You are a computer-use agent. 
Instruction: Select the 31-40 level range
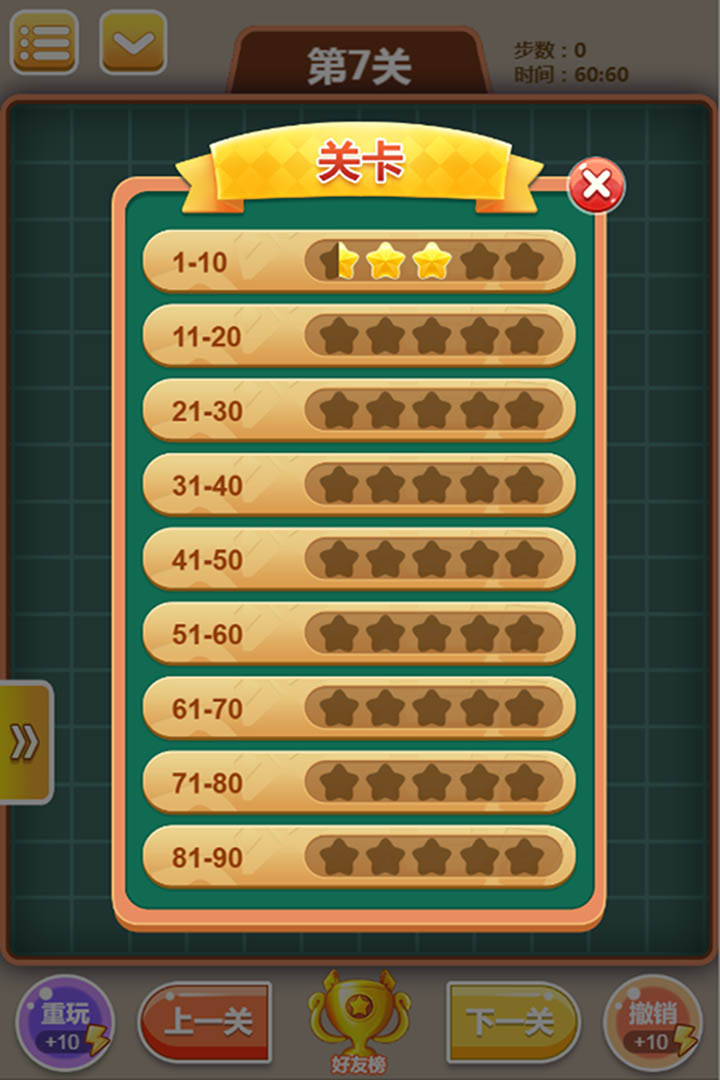point(359,485)
